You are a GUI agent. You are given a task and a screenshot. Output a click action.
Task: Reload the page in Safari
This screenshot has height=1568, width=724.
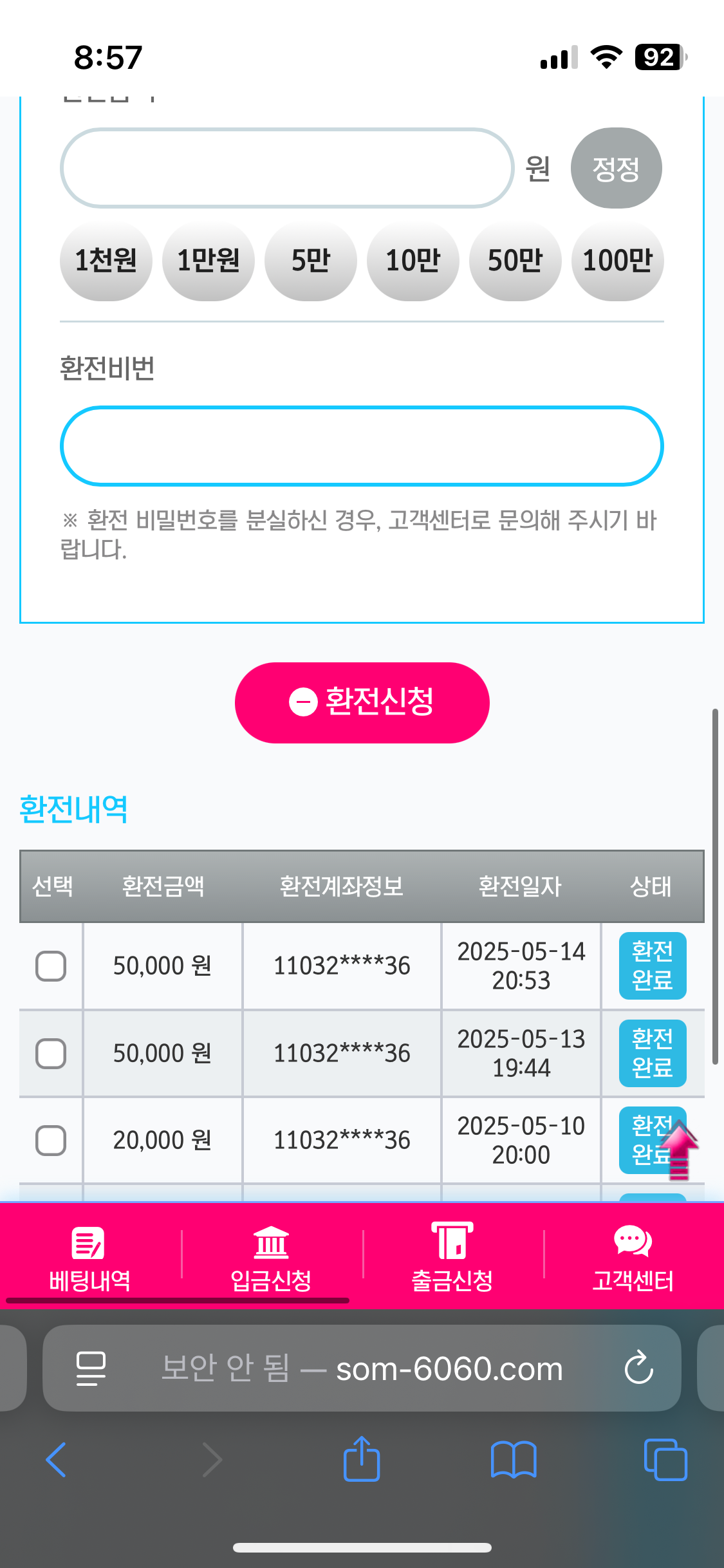tap(638, 1367)
